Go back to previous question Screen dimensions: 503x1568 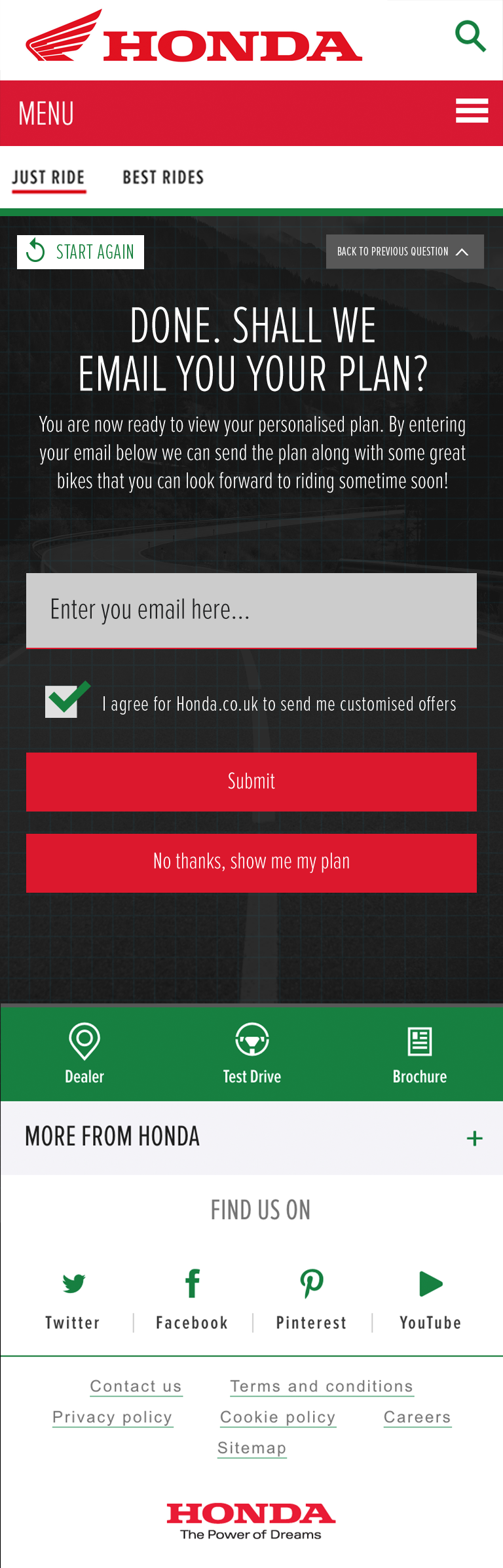coord(404,252)
